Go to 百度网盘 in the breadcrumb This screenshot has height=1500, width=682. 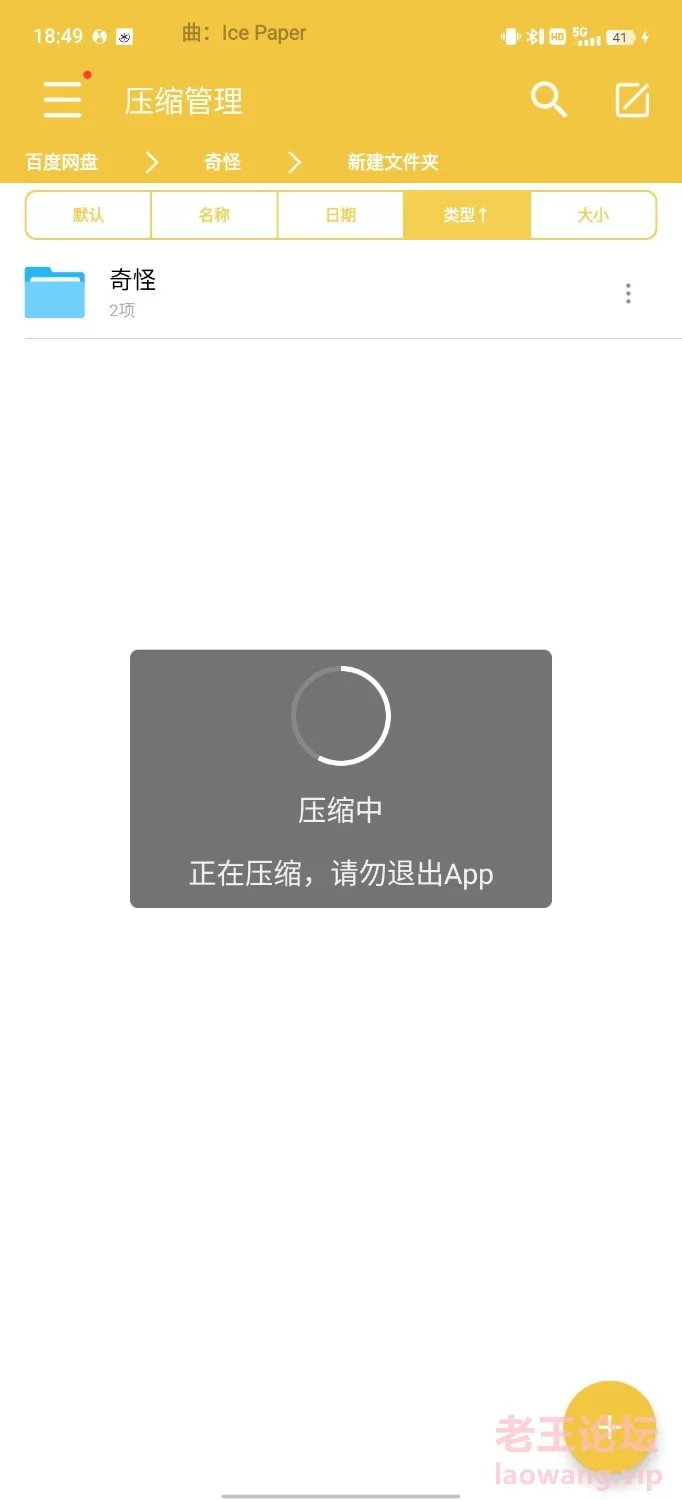[x=62, y=162]
